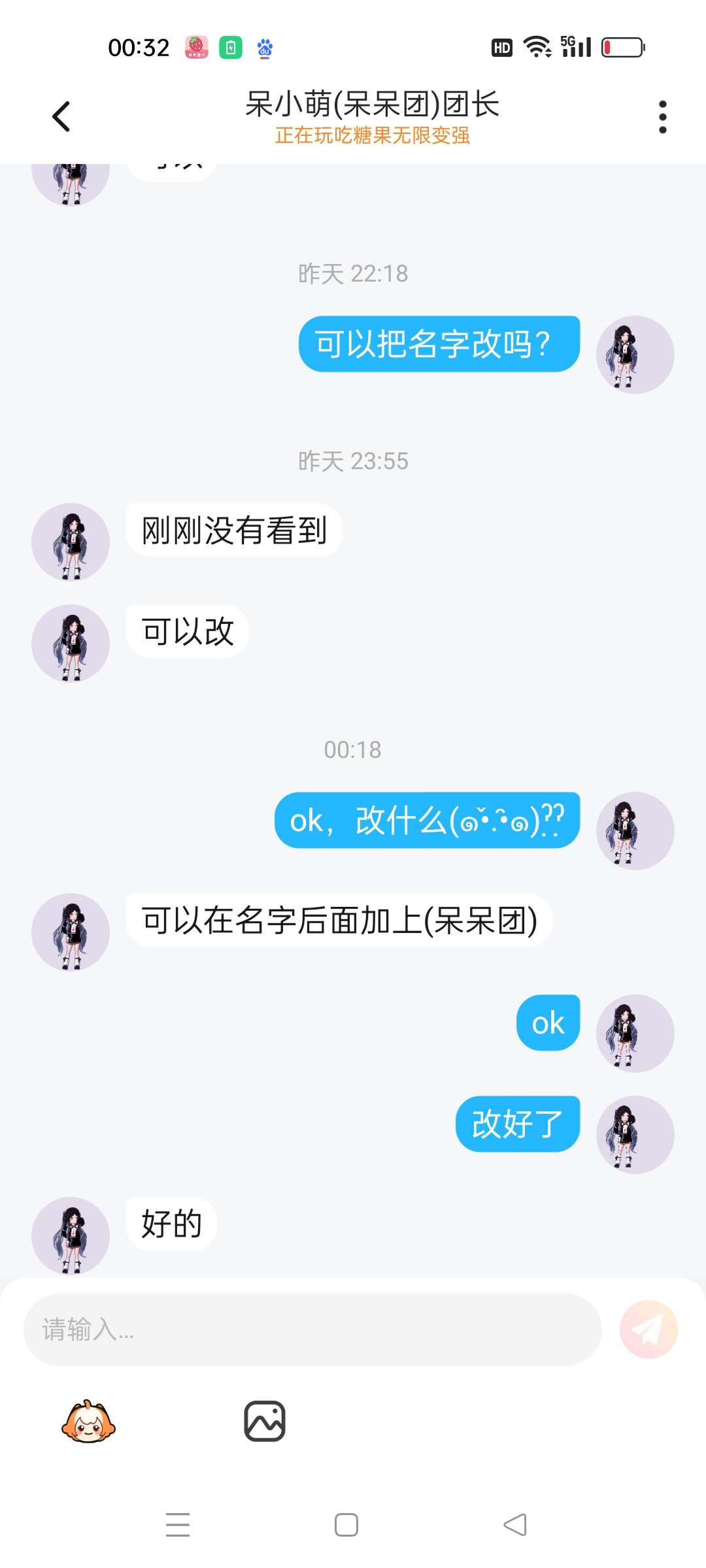The width and height of the screenshot is (706, 1568).
Task: Open the three-dot overflow menu
Action: (662, 117)
